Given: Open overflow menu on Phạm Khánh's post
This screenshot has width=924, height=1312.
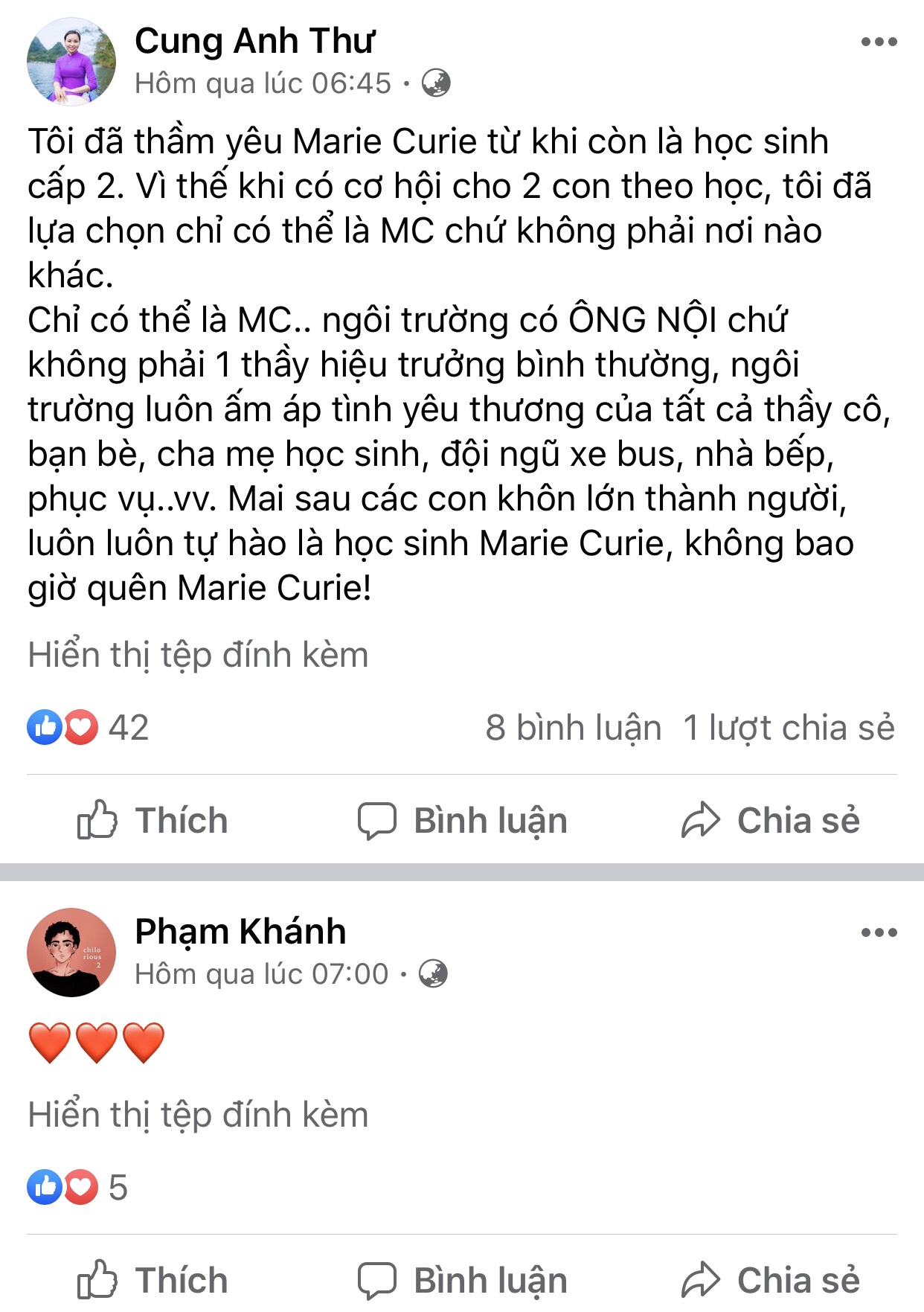Looking at the screenshot, I should tap(879, 932).
